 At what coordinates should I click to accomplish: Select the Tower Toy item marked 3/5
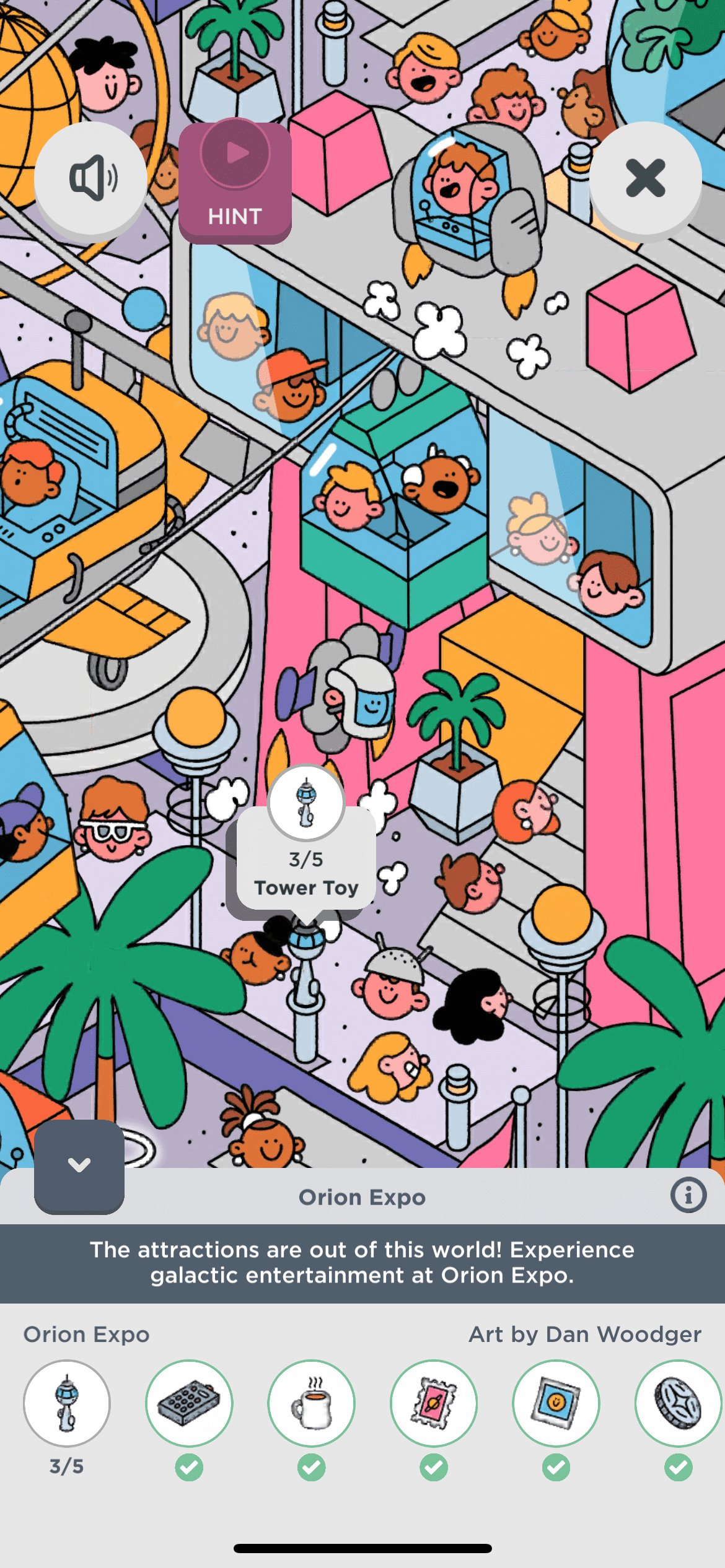(67, 1403)
